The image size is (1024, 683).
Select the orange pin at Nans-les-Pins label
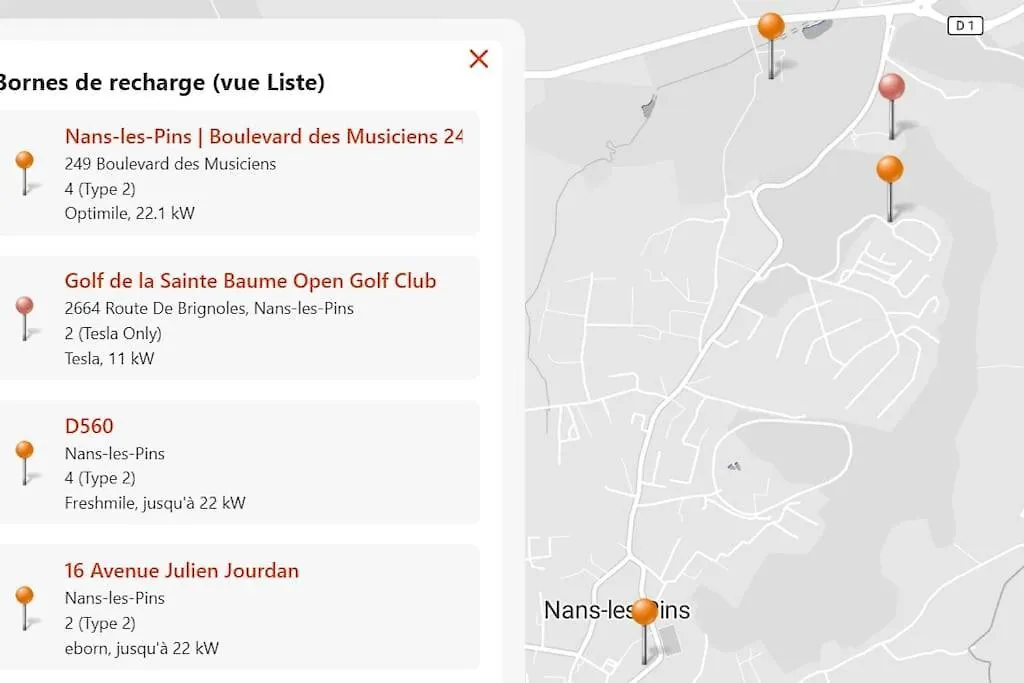click(x=645, y=612)
